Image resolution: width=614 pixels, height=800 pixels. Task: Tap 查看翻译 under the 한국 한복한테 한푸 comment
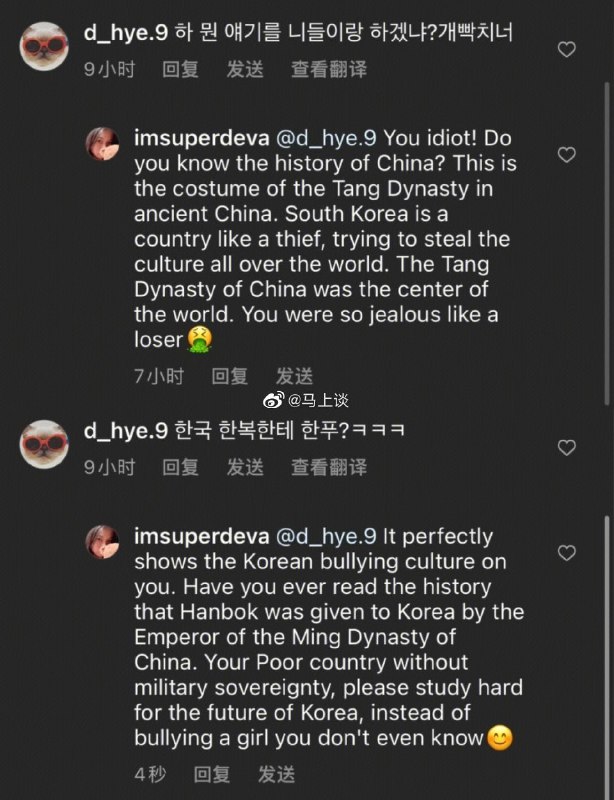[x=328, y=467]
